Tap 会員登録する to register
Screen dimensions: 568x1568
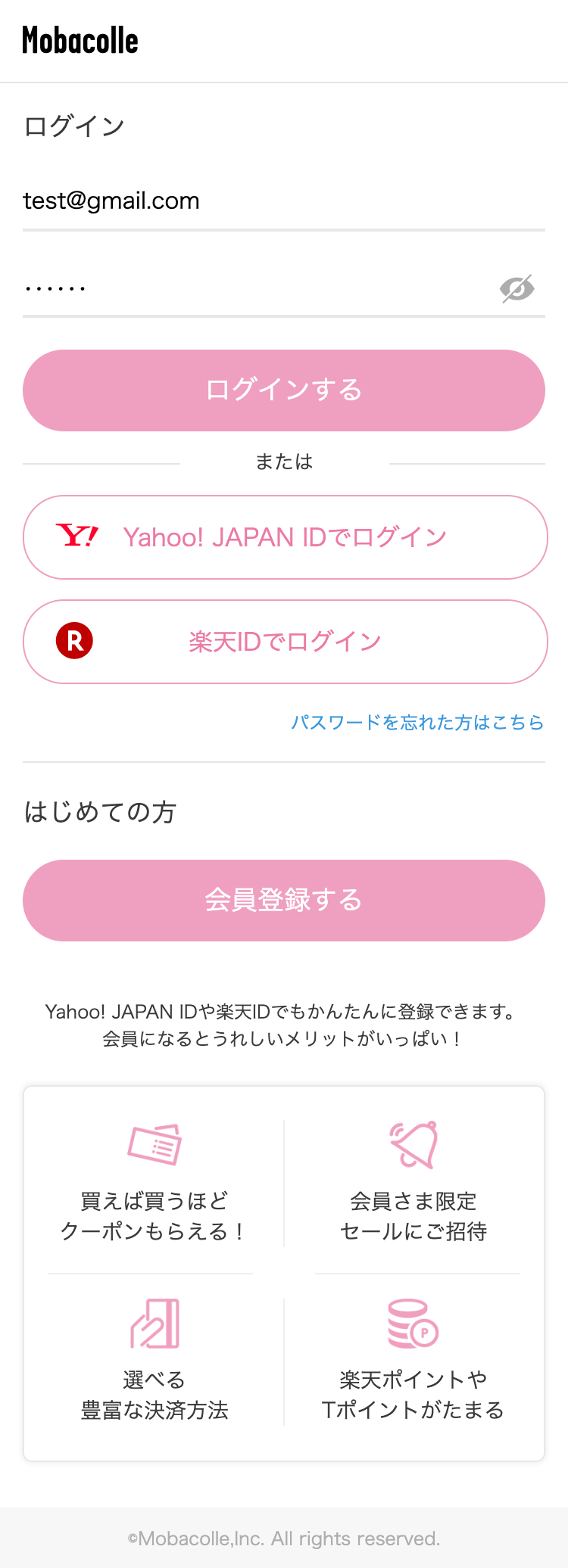point(284,901)
